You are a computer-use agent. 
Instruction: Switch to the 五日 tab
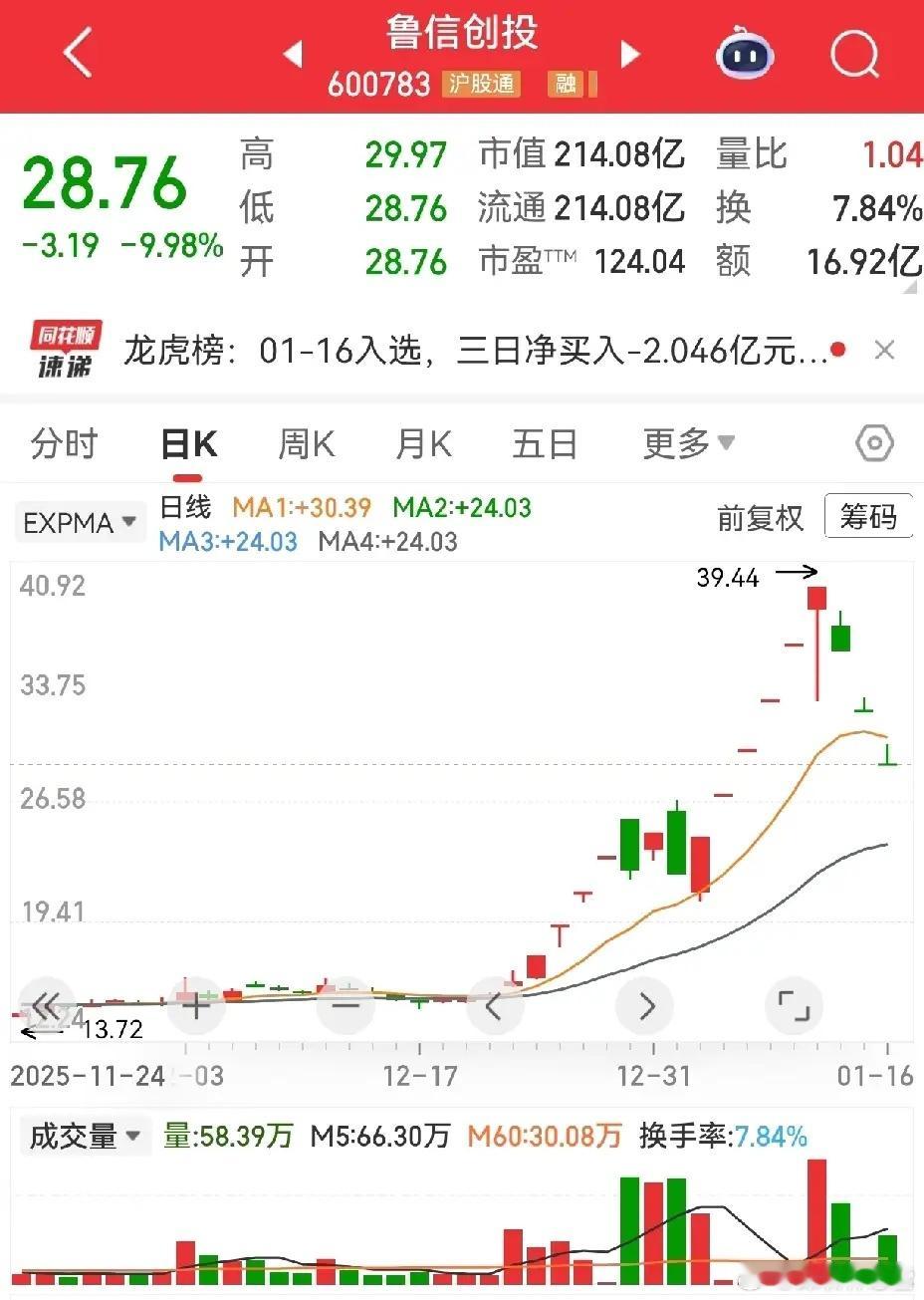click(545, 444)
